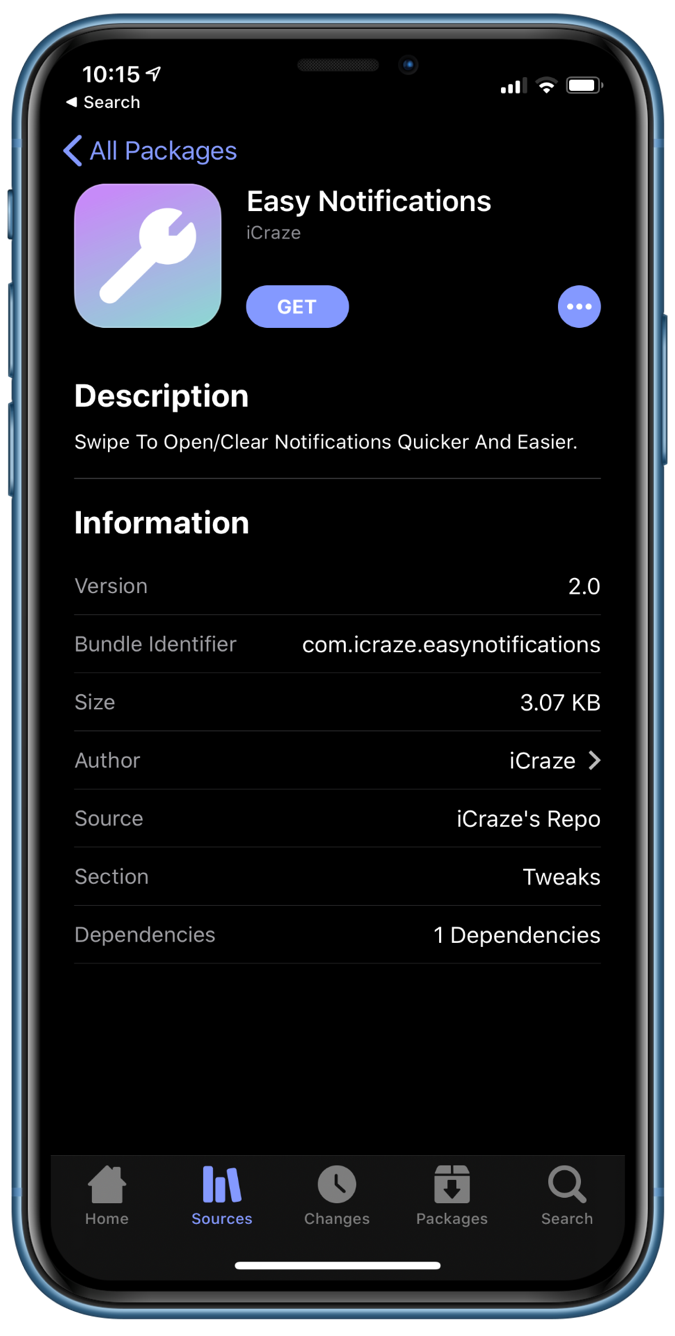Open the Author row for iCraze
675x1336 pixels.
(337, 761)
